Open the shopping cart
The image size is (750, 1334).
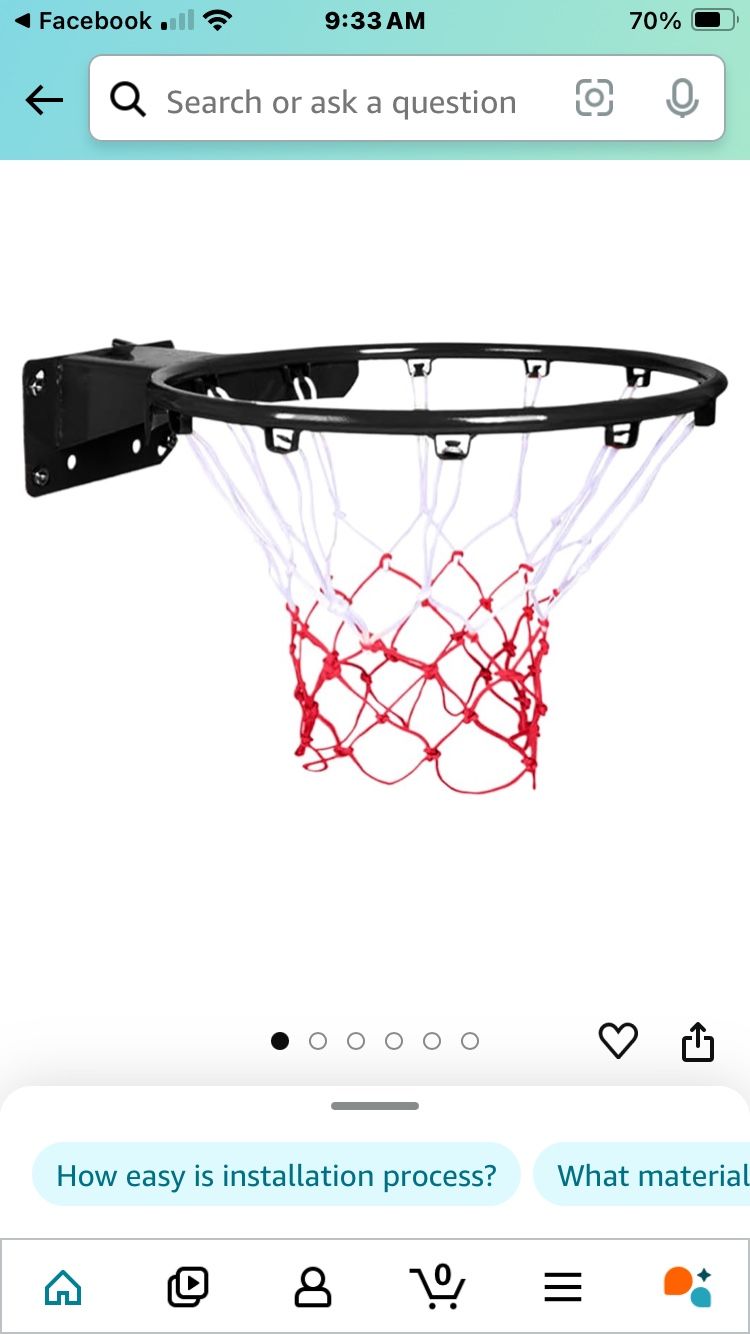[438, 1288]
